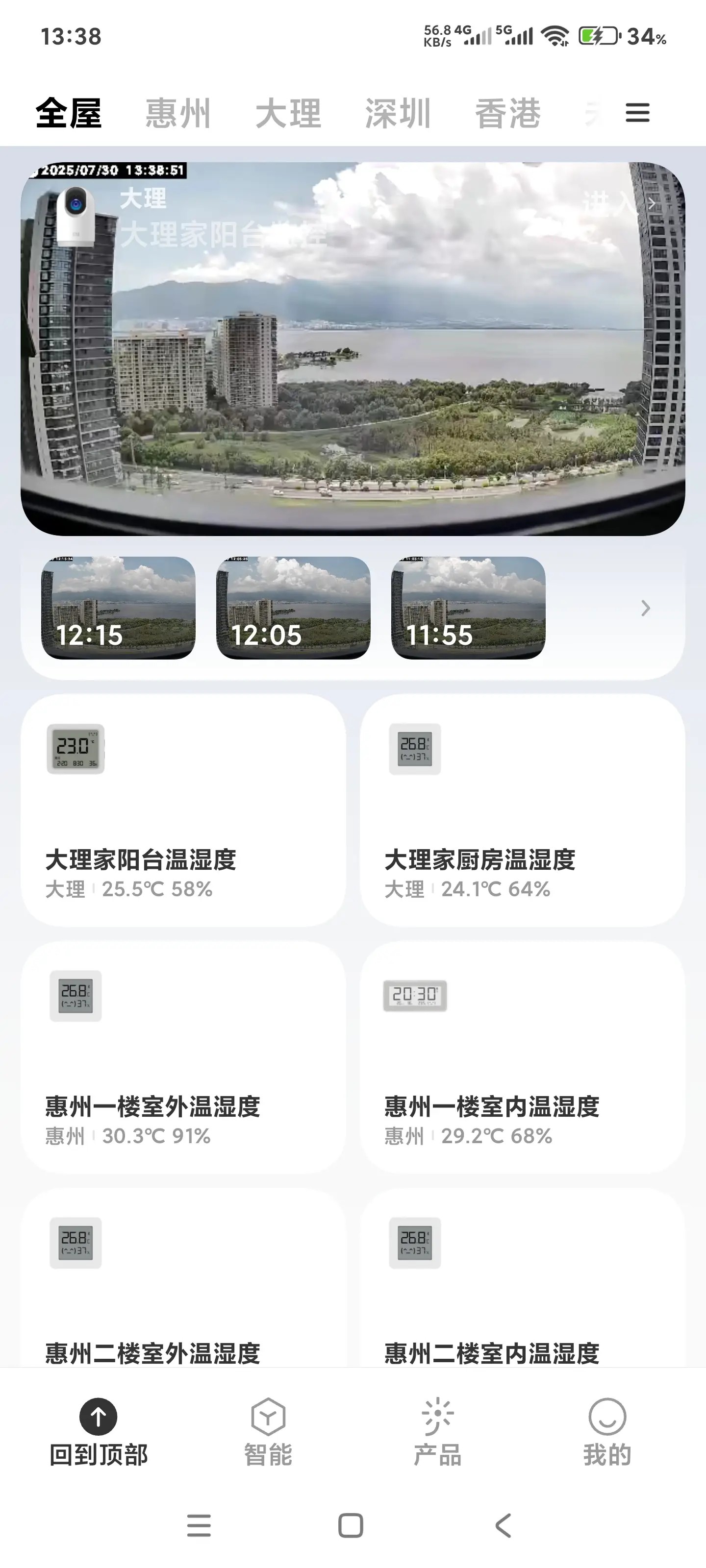Go to the 产品 tab
This screenshot has width=706, height=1568.
437,1432
